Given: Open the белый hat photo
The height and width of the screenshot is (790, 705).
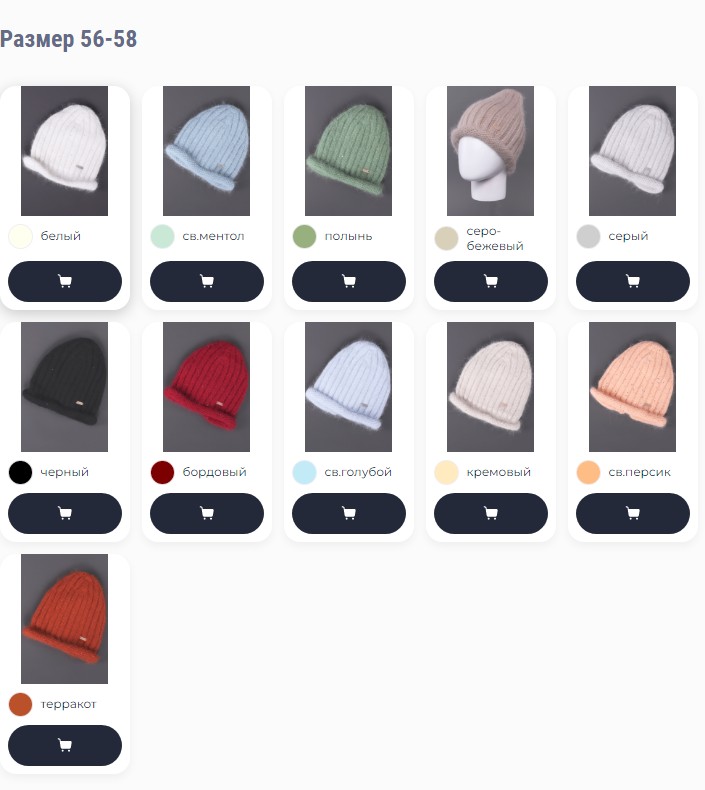Looking at the screenshot, I should point(65,151).
